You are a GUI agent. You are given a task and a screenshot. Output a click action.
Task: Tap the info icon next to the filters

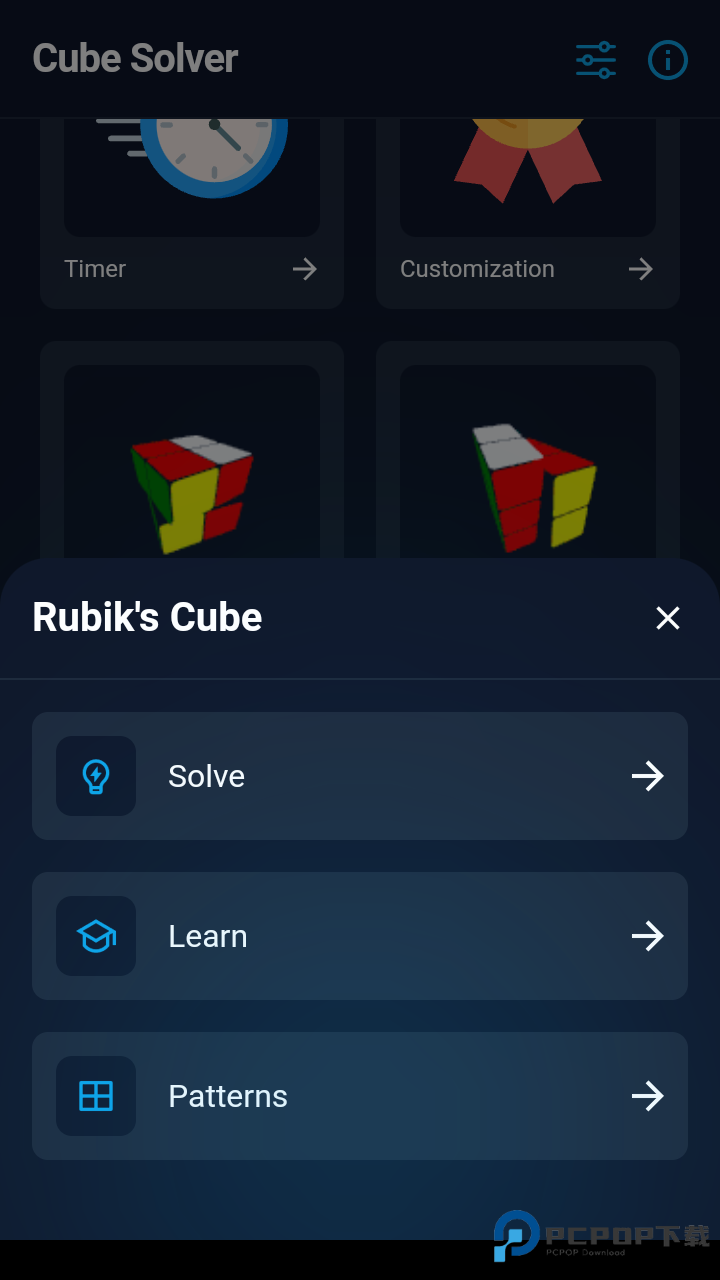(x=667, y=60)
